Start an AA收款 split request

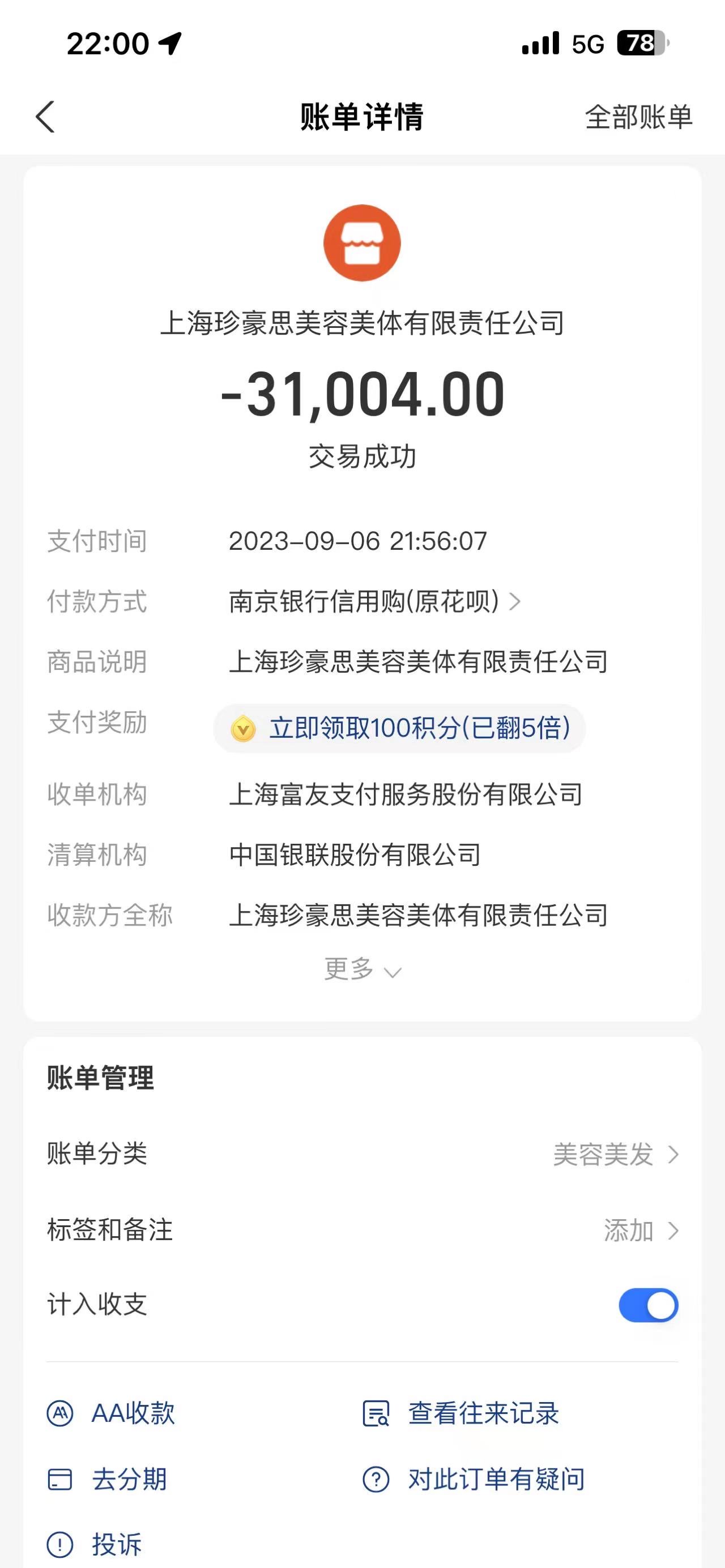point(111,1413)
